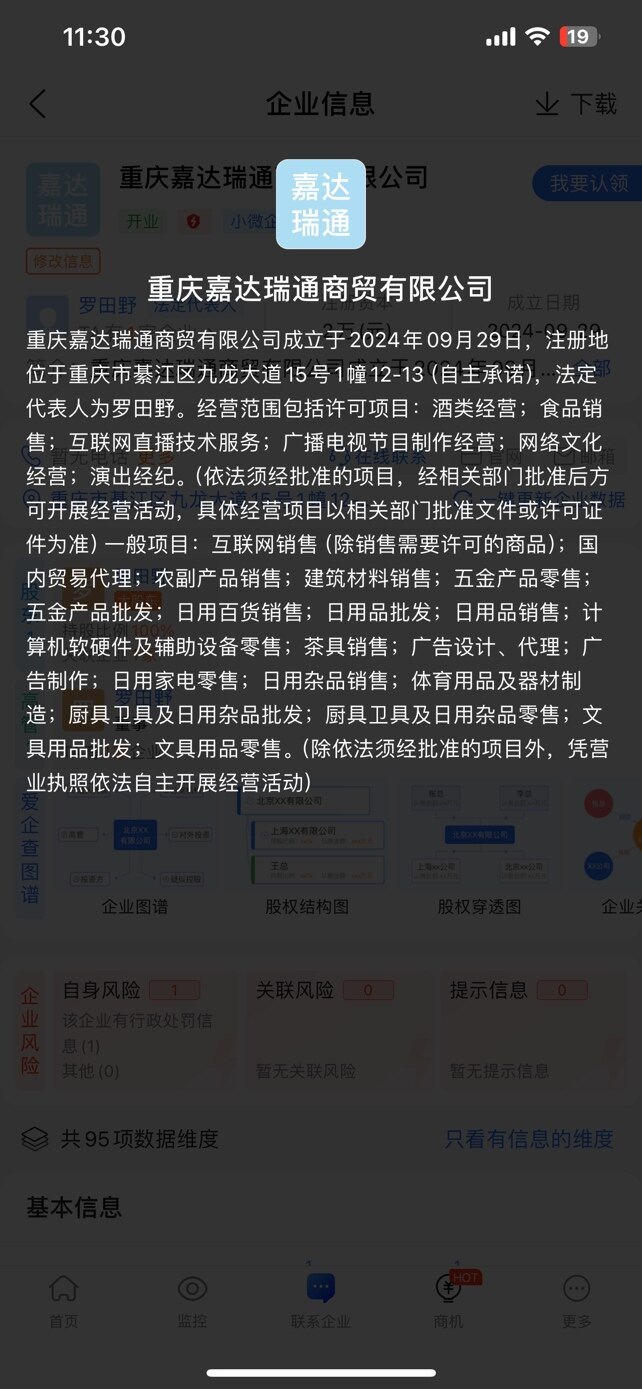
Task: Open the 企业图谱 diagram
Action: (135, 850)
